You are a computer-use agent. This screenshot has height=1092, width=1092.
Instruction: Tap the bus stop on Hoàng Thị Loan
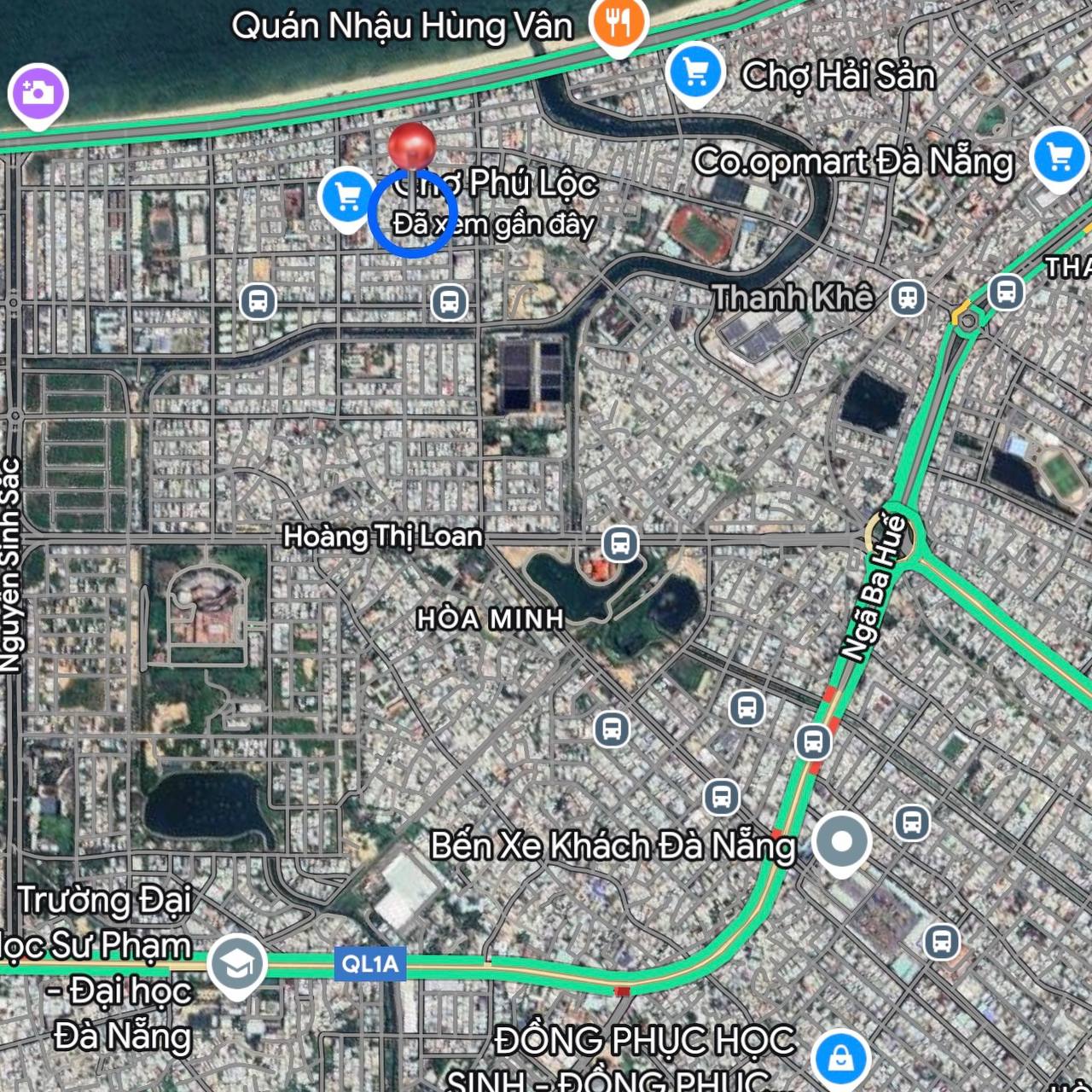click(620, 543)
